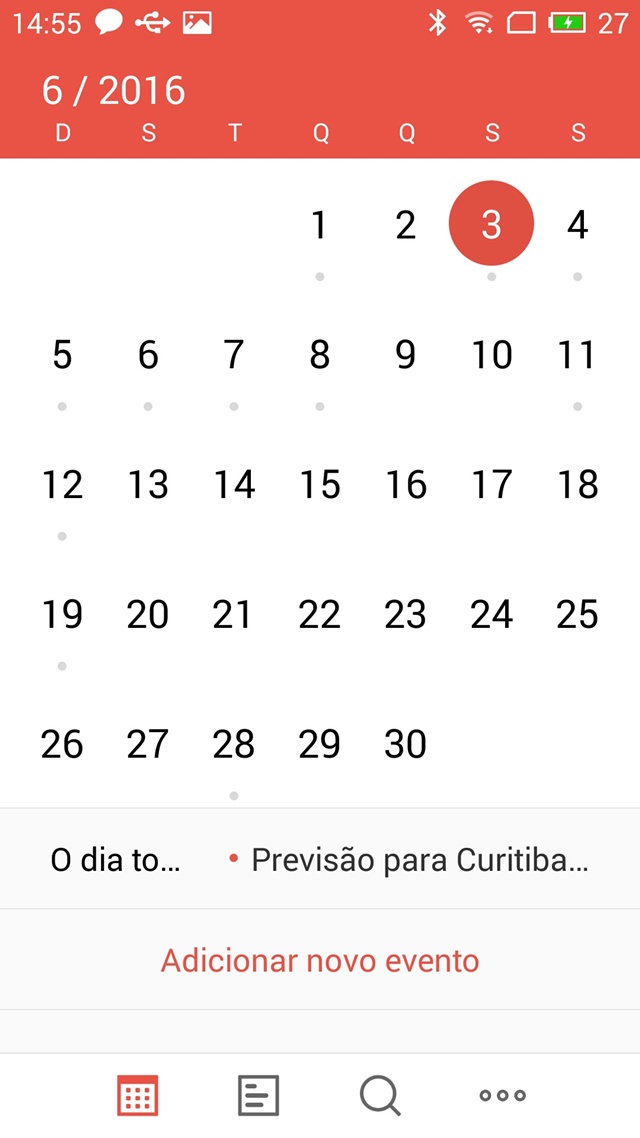Switch to the month calendar view tab
Screen dimensions: 640x1138
pos(138,1095)
